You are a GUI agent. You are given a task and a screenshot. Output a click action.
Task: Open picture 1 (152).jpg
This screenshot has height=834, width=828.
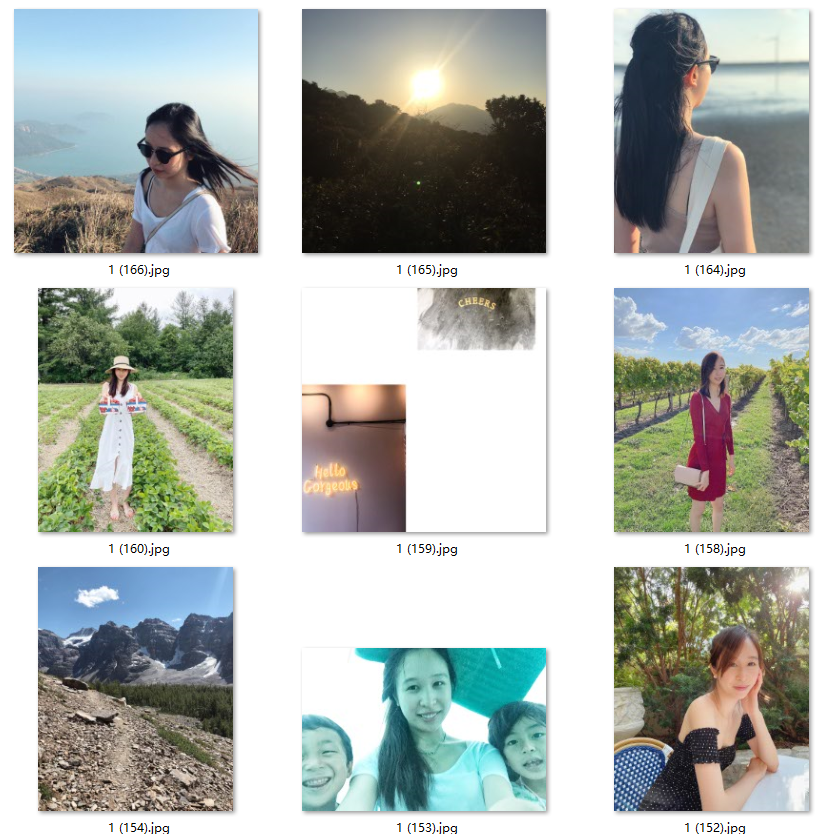click(x=711, y=689)
